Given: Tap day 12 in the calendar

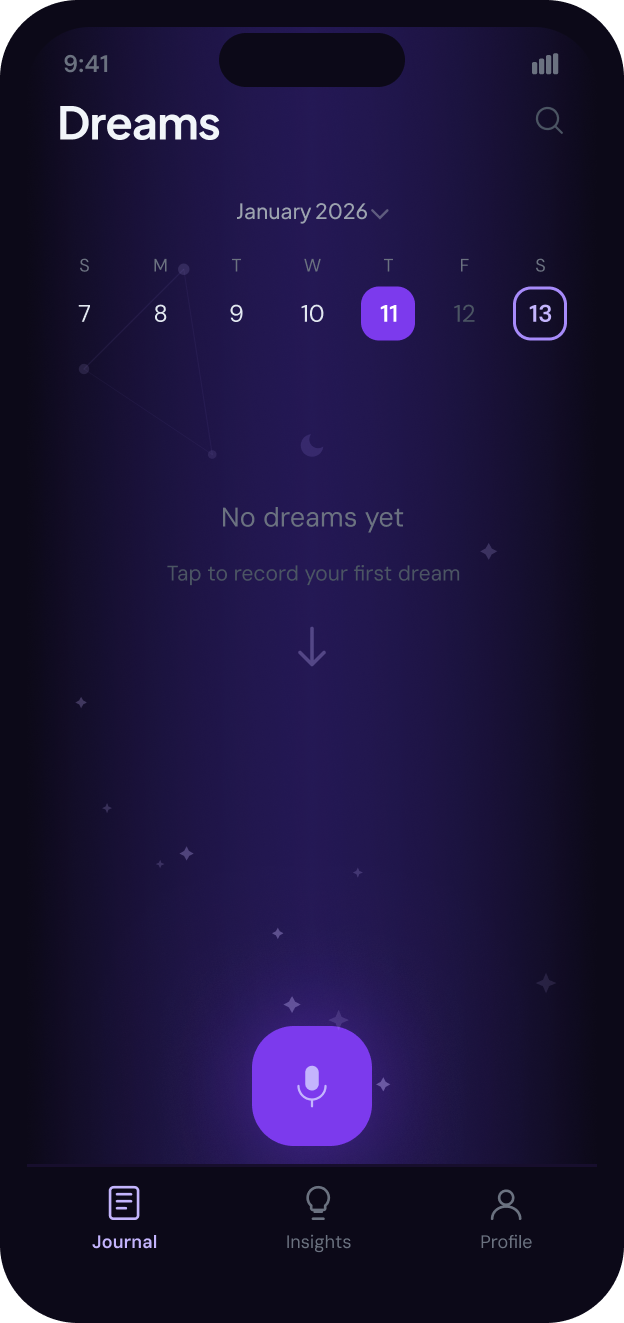Looking at the screenshot, I should point(464,314).
